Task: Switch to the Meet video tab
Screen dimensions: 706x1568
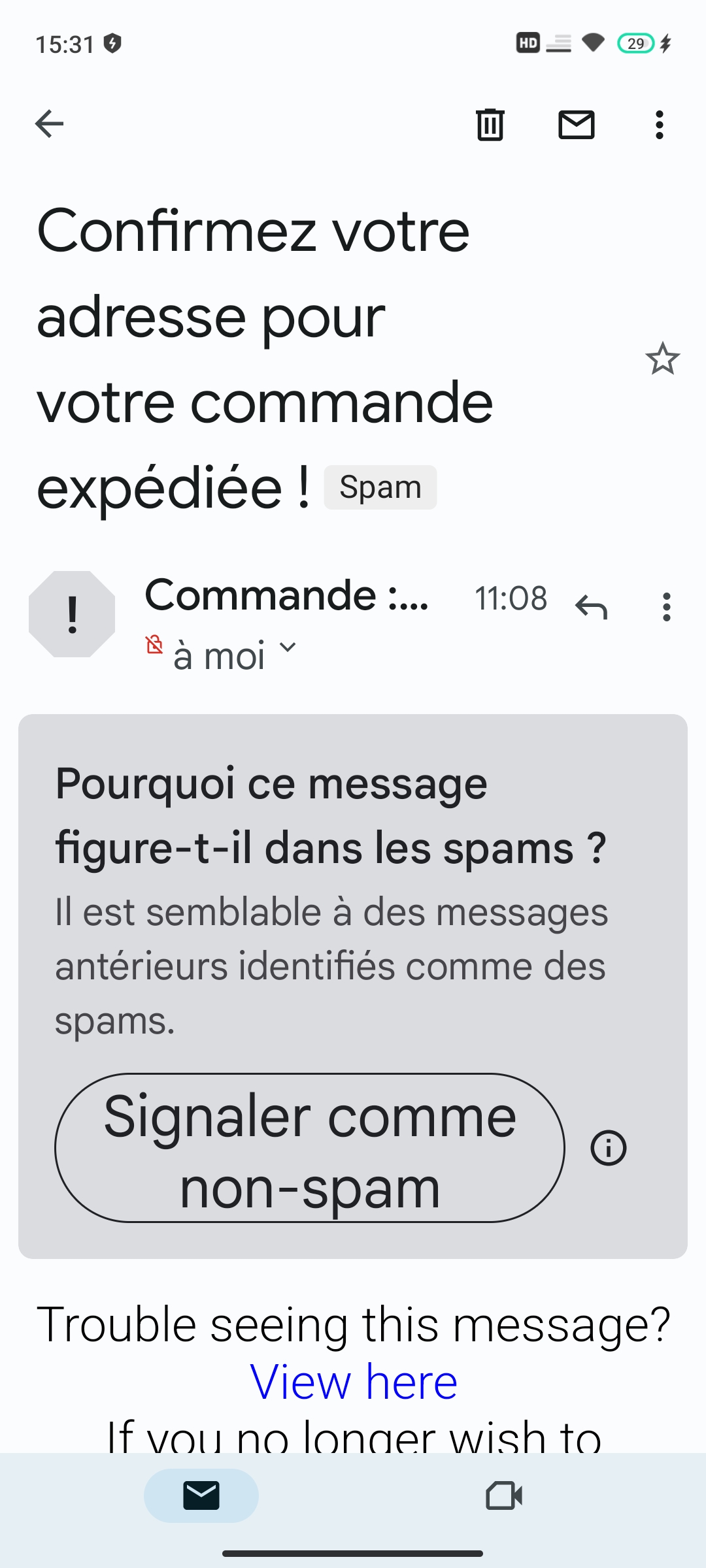Action: point(504,1495)
